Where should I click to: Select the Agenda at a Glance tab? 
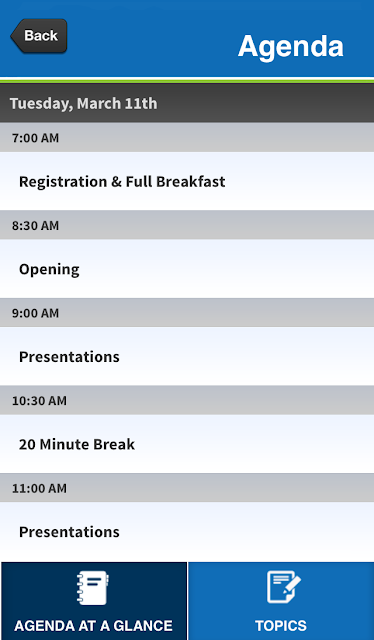94,601
